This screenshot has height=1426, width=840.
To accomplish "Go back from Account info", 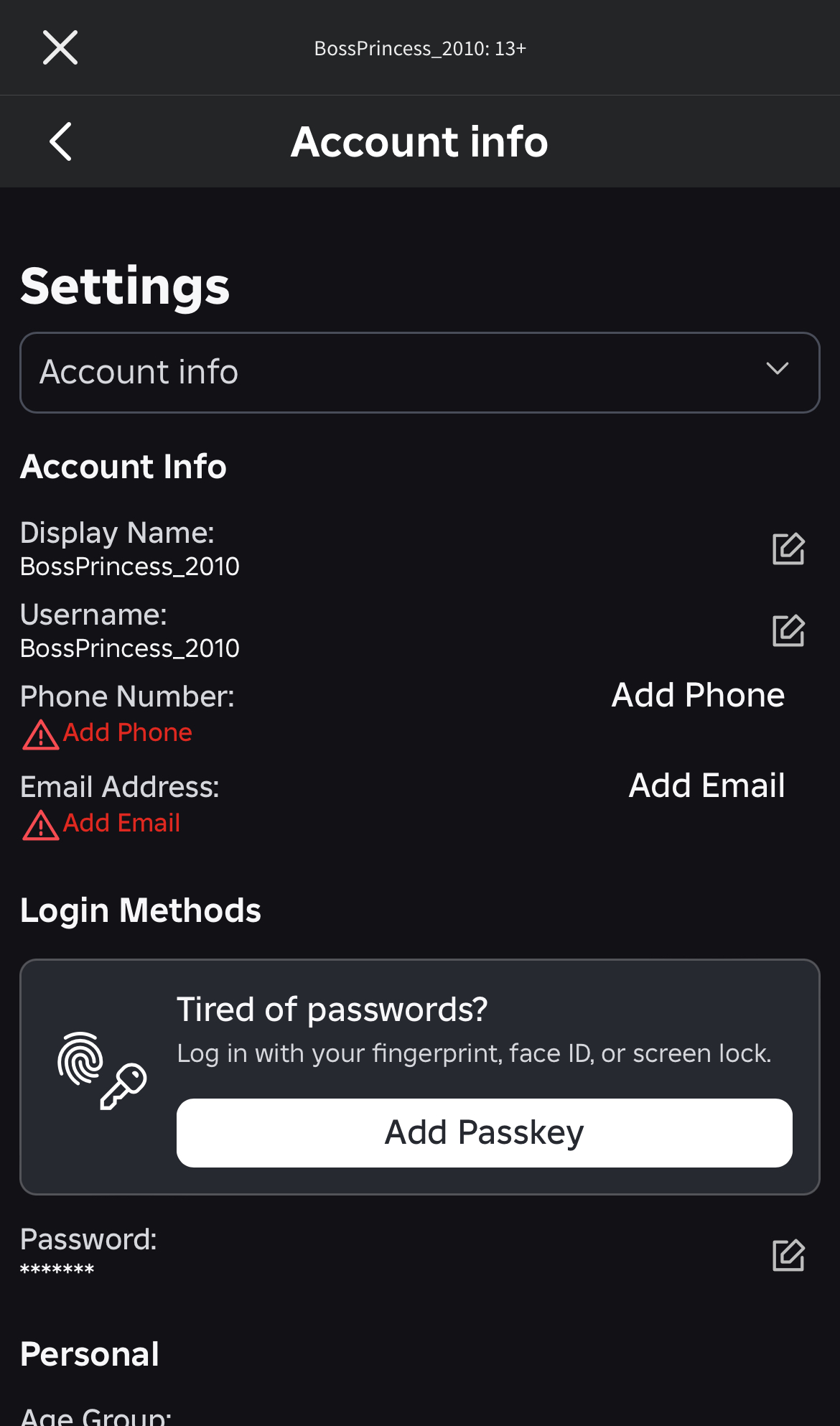I will click(60, 141).
